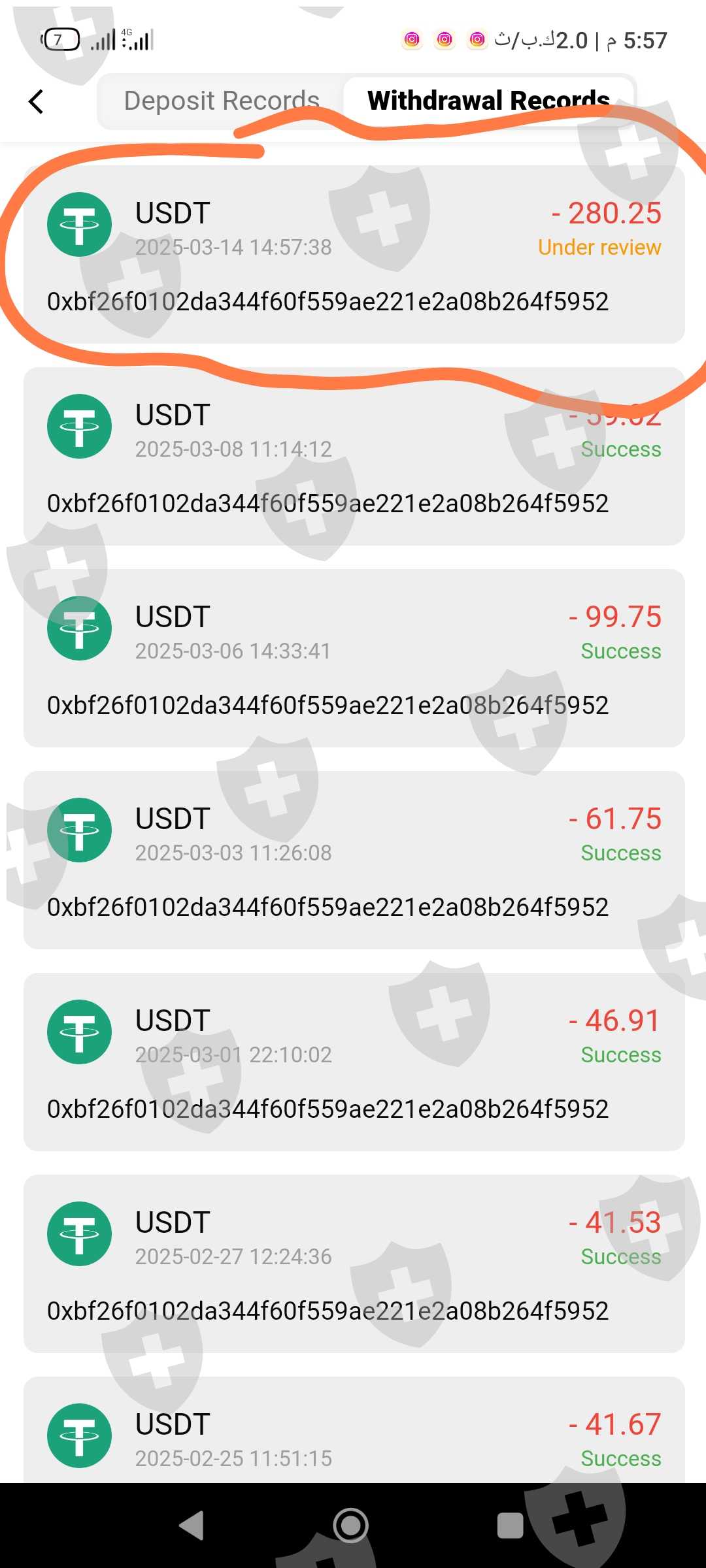
Task: Select the Withdrawal Records tab
Action: coord(488,101)
